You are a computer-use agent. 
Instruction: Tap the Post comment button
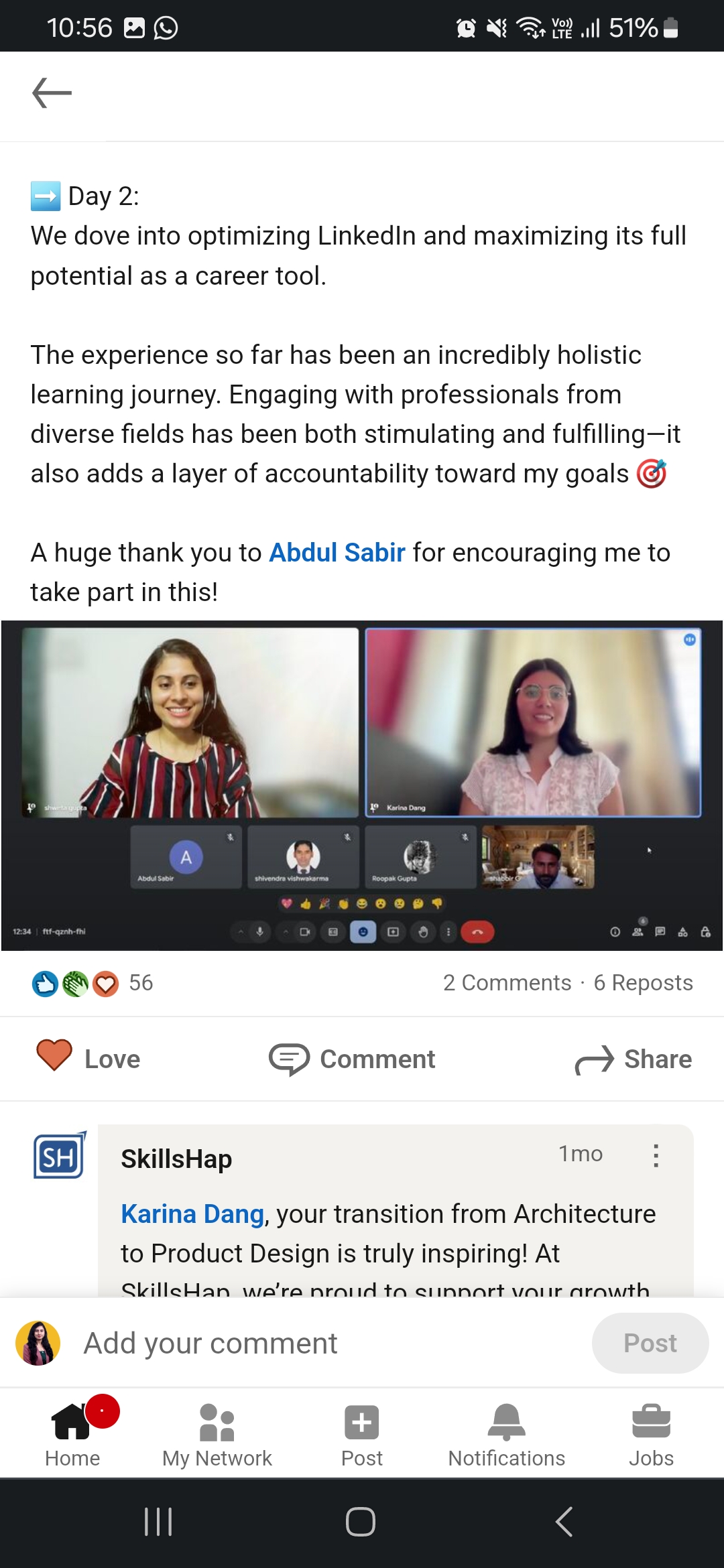pos(650,1344)
